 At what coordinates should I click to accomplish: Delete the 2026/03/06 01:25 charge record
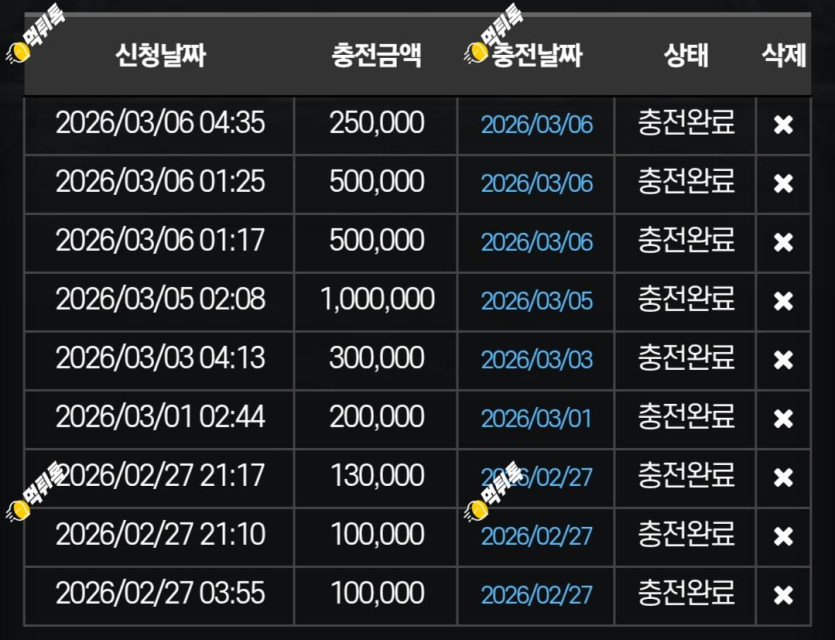click(783, 184)
